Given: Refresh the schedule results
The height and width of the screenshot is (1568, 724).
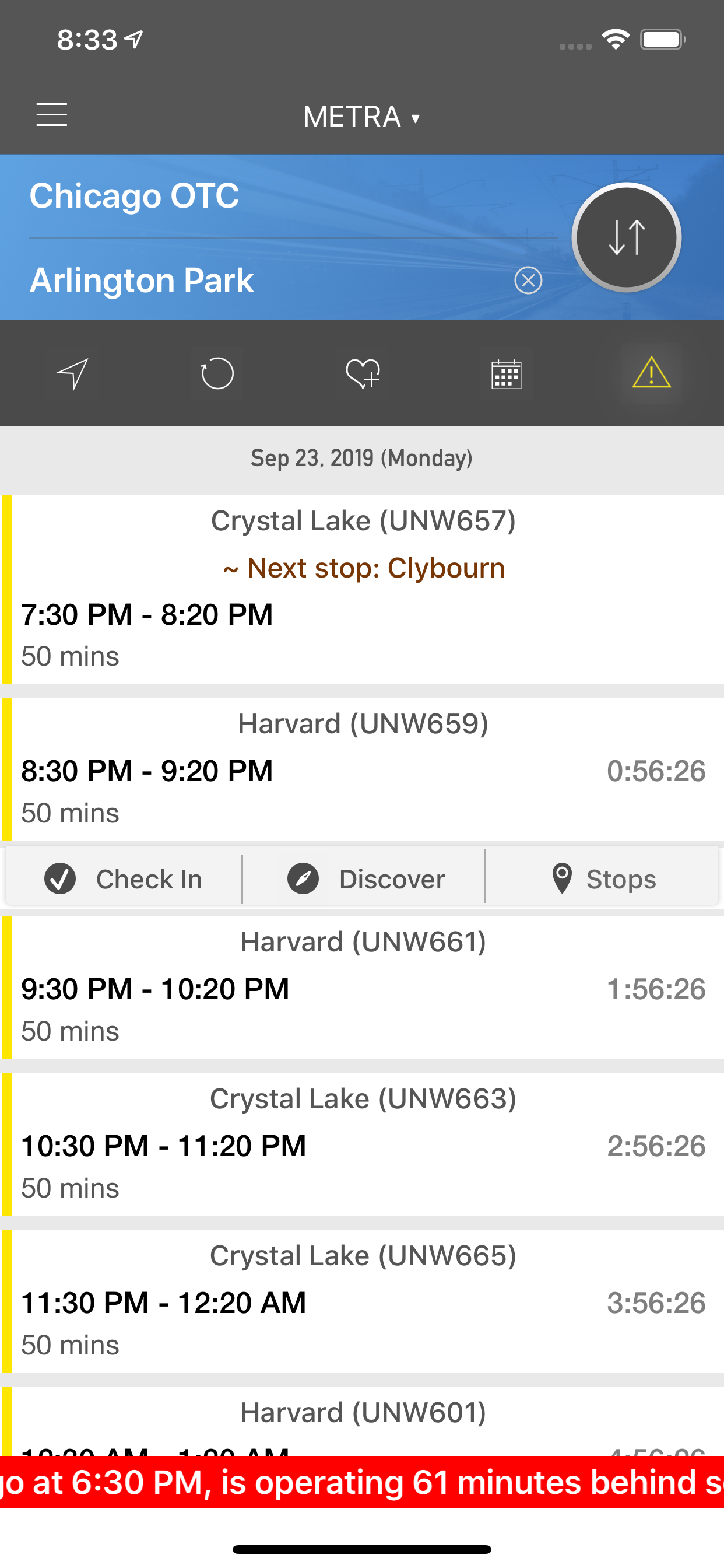Looking at the screenshot, I should coord(217,374).
